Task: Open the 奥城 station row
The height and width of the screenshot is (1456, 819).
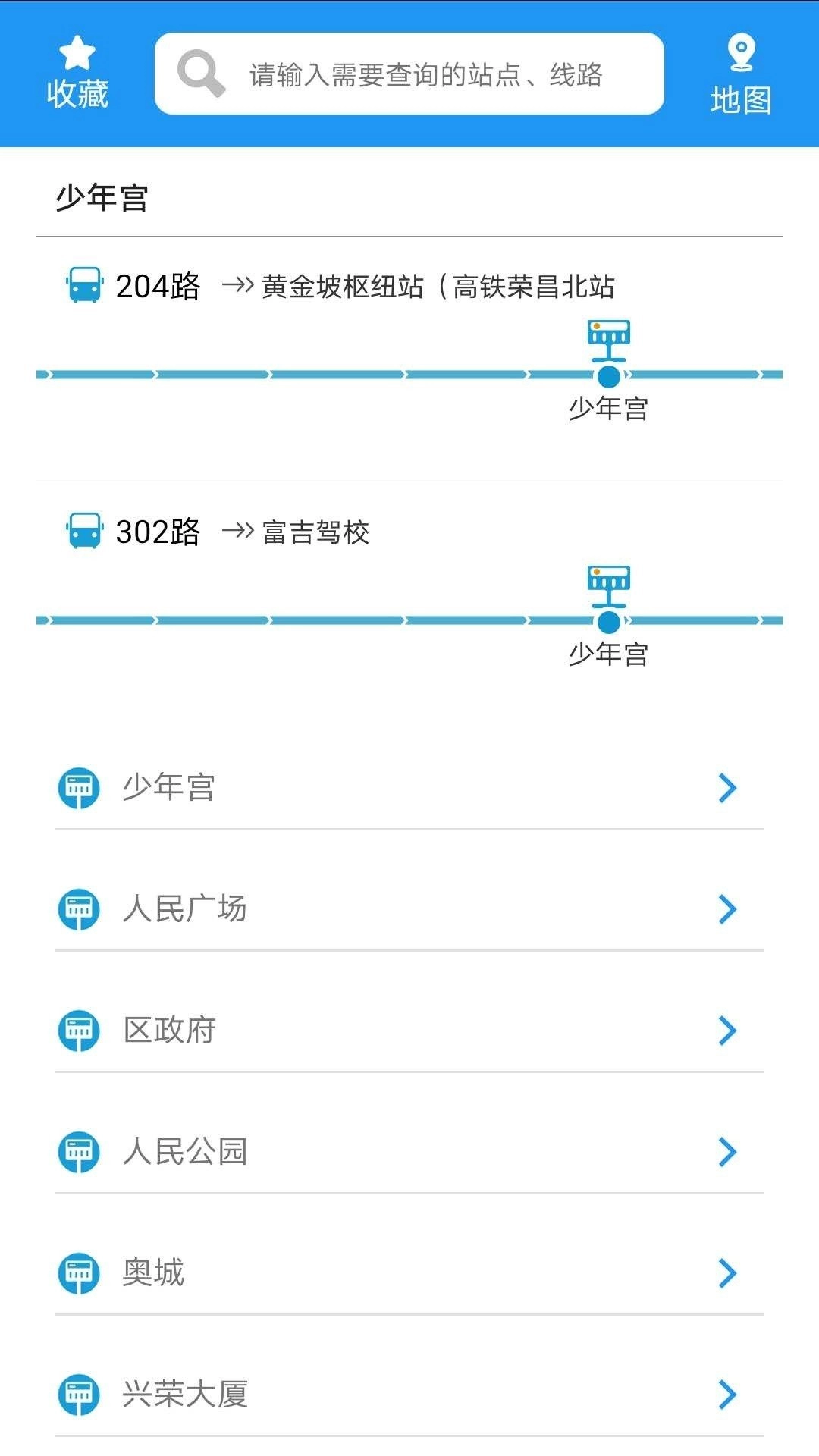Action: tap(409, 1272)
